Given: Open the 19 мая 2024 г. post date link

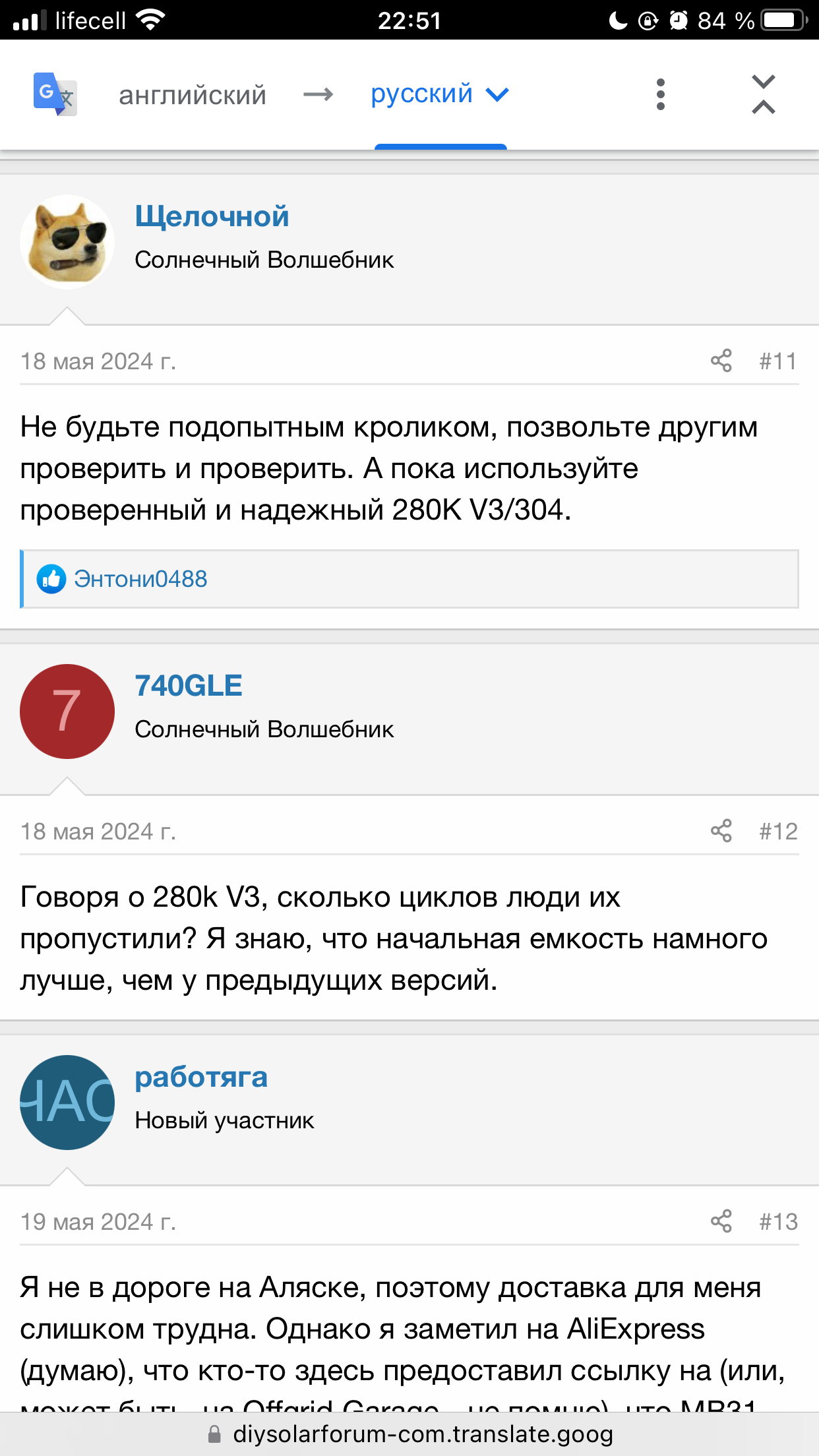Looking at the screenshot, I should point(98,1222).
